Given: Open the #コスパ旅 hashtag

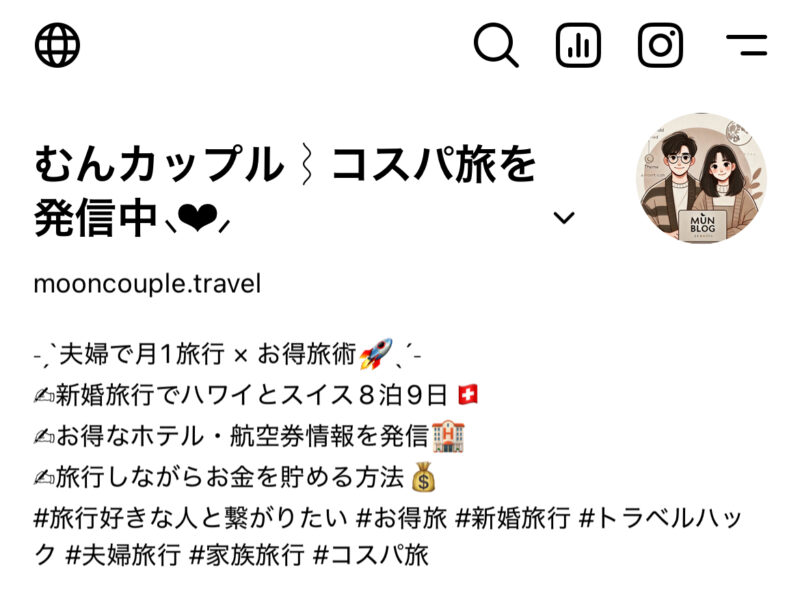Looking at the screenshot, I should pyautogui.click(x=370, y=555).
